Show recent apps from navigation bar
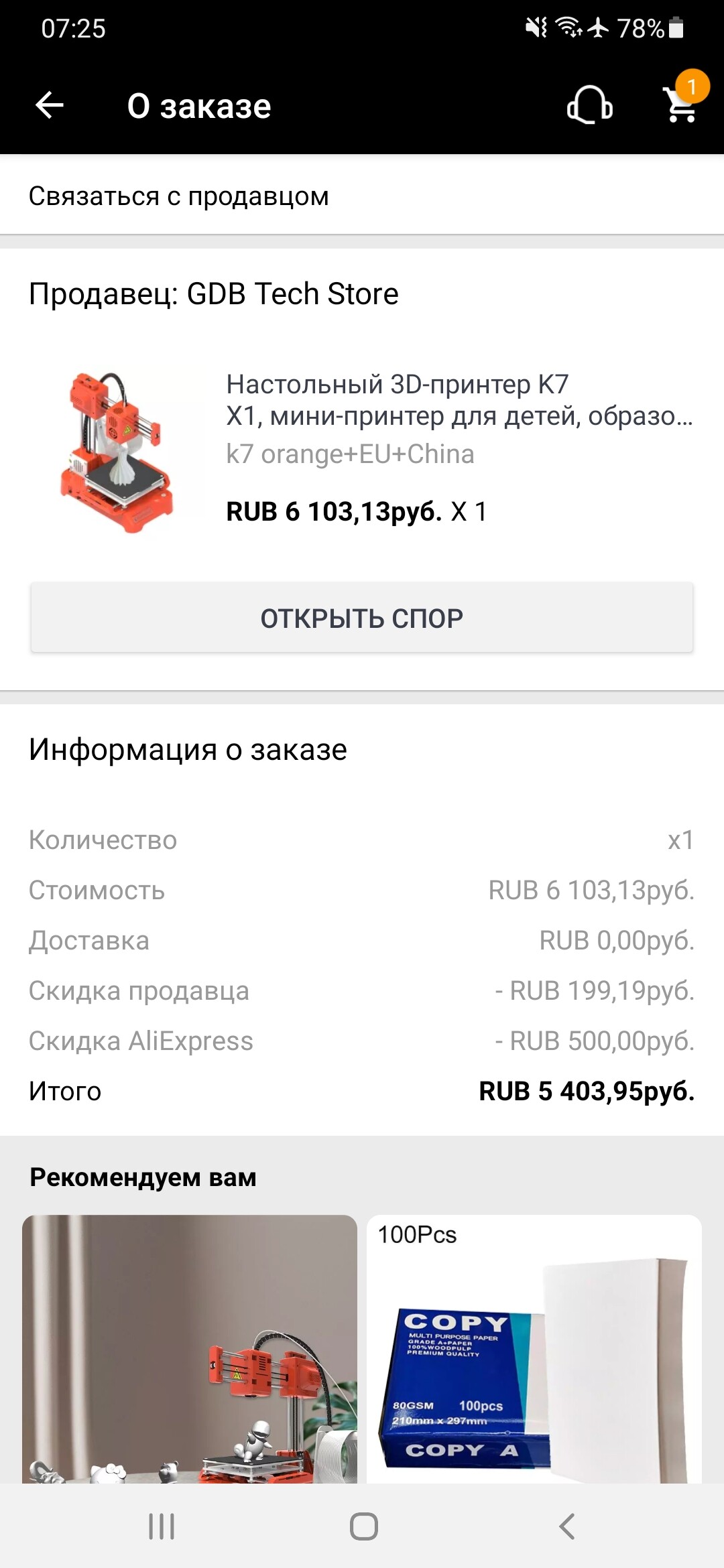This screenshot has width=724, height=1568. pyautogui.click(x=162, y=1526)
